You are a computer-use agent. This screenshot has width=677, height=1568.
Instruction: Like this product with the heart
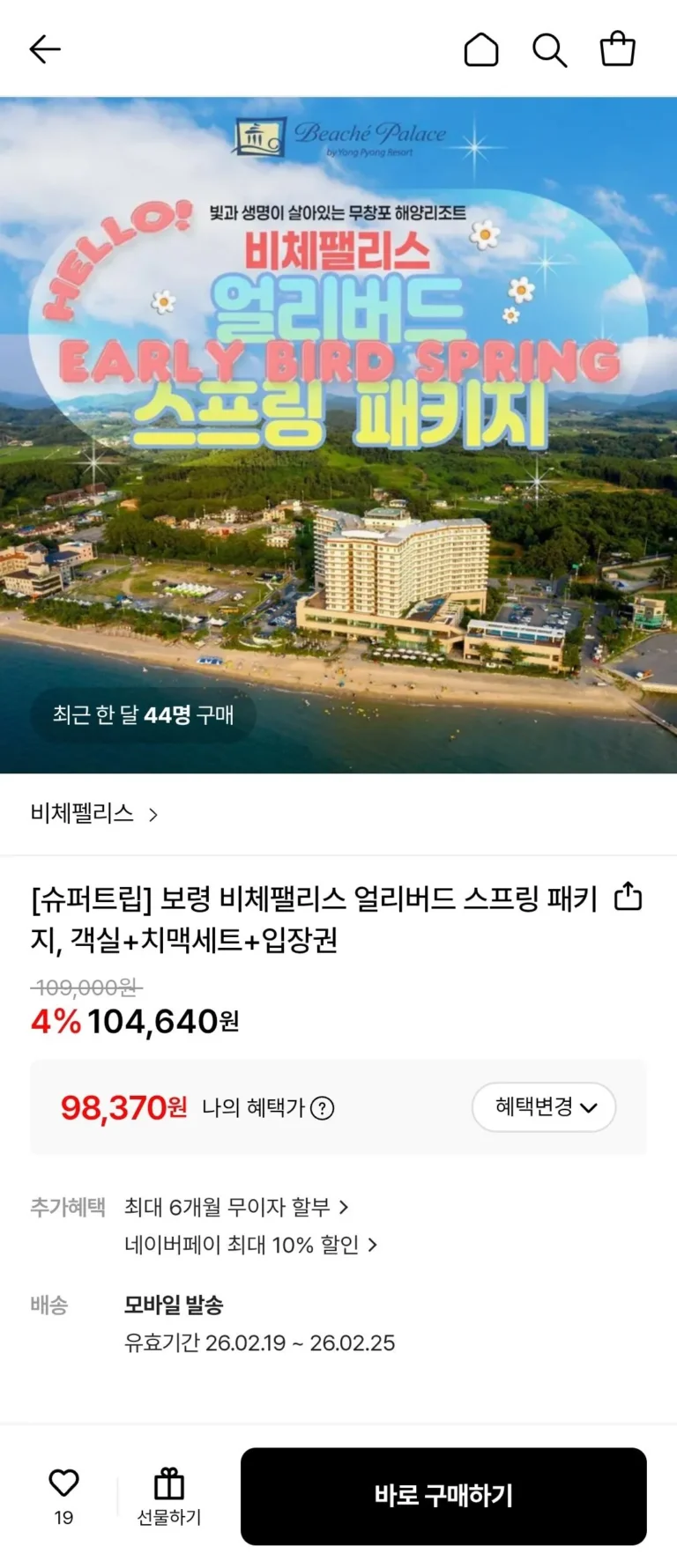tap(63, 1484)
